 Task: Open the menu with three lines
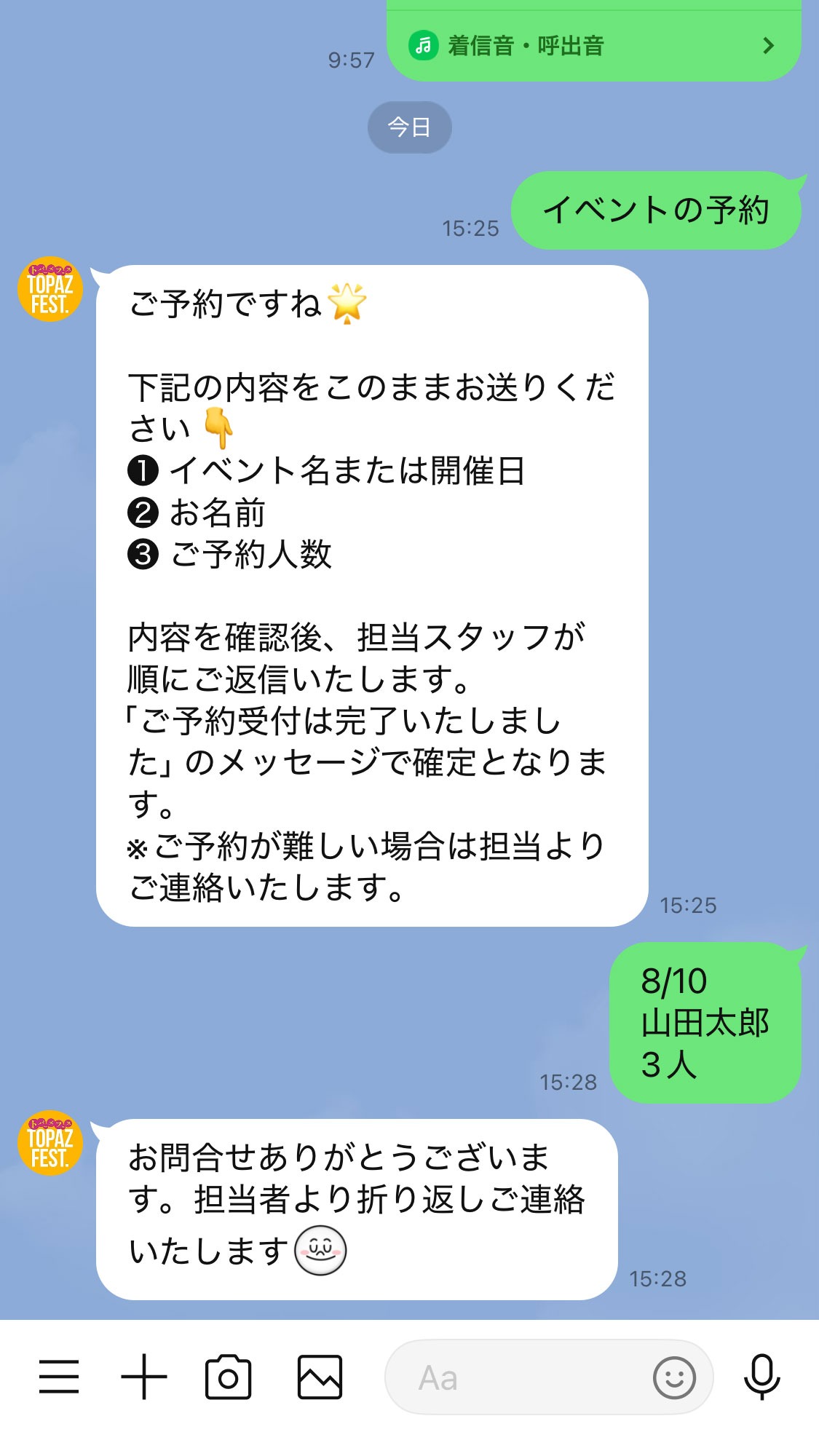(x=59, y=1377)
